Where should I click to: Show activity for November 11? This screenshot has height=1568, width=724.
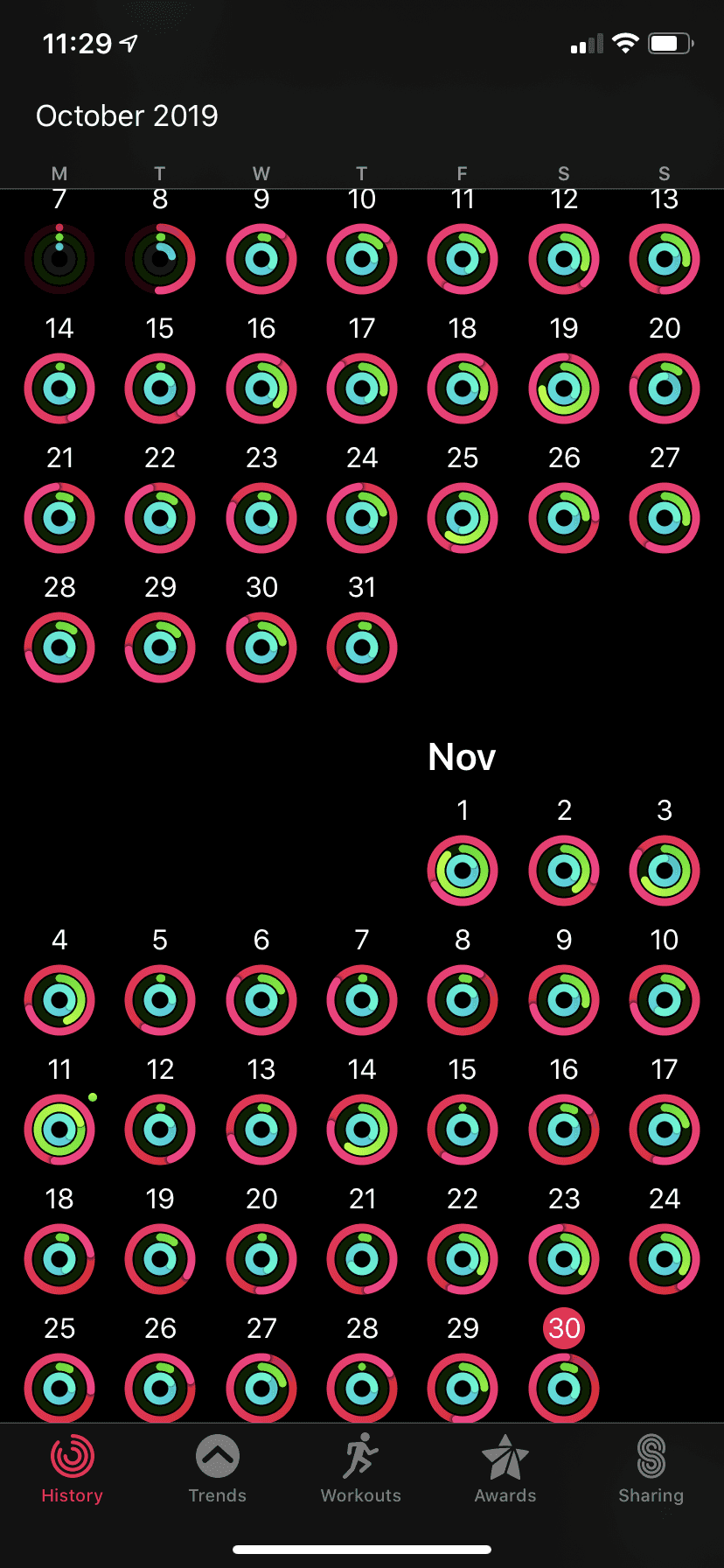(x=59, y=1130)
